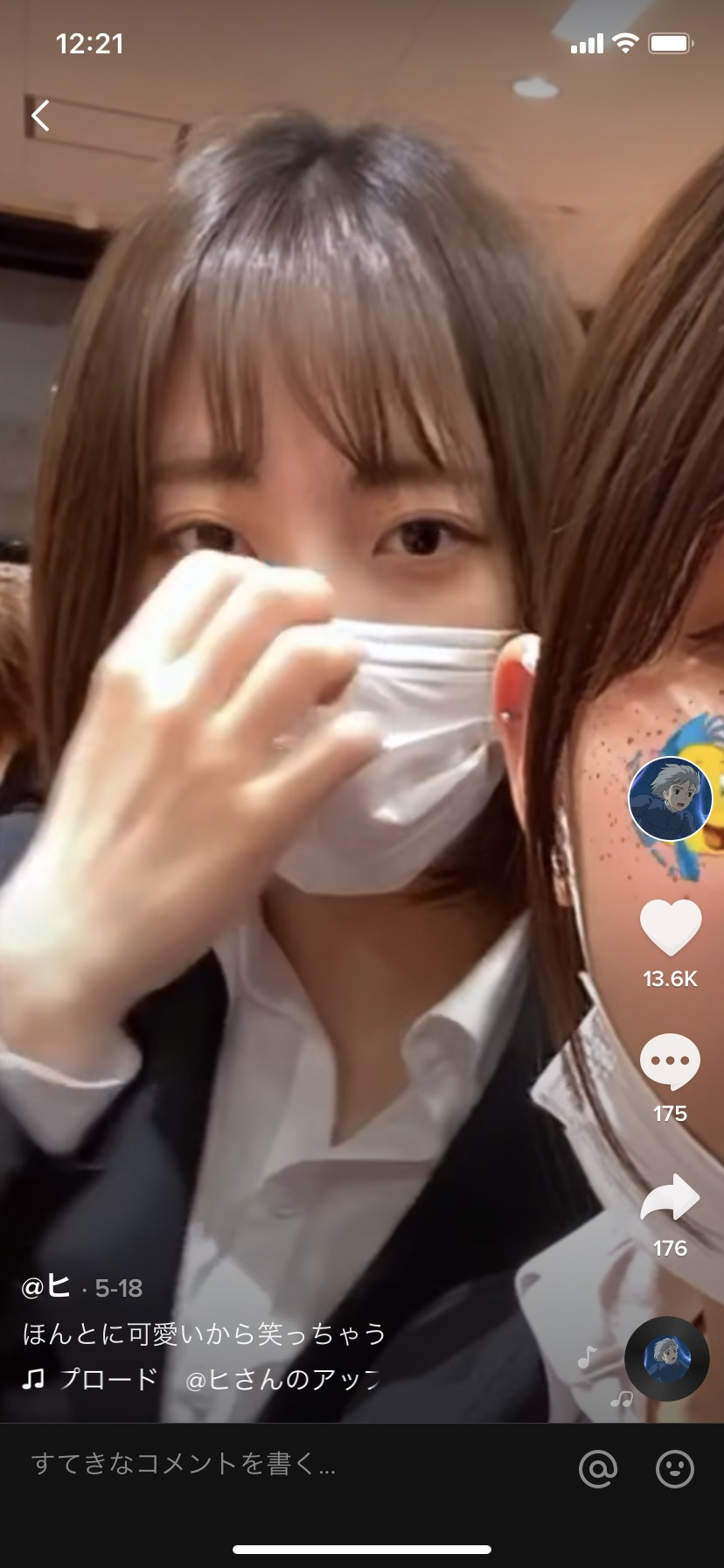Open the emoji picker smiley icon

click(675, 1468)
